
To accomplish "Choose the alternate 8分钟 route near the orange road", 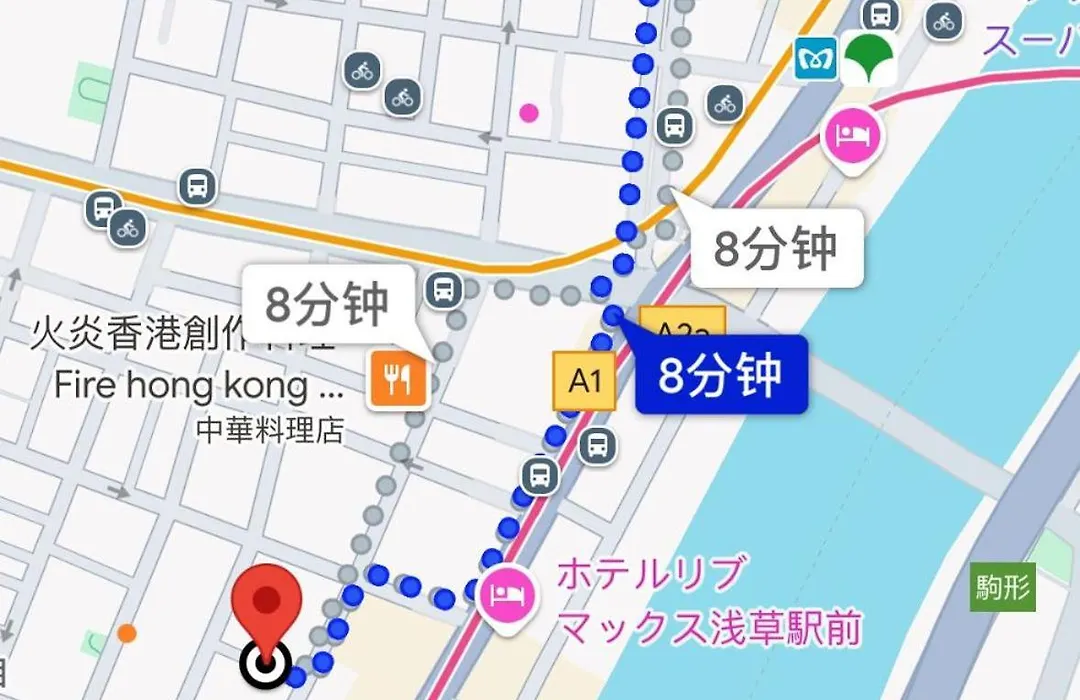I will (x=775, y=248).
